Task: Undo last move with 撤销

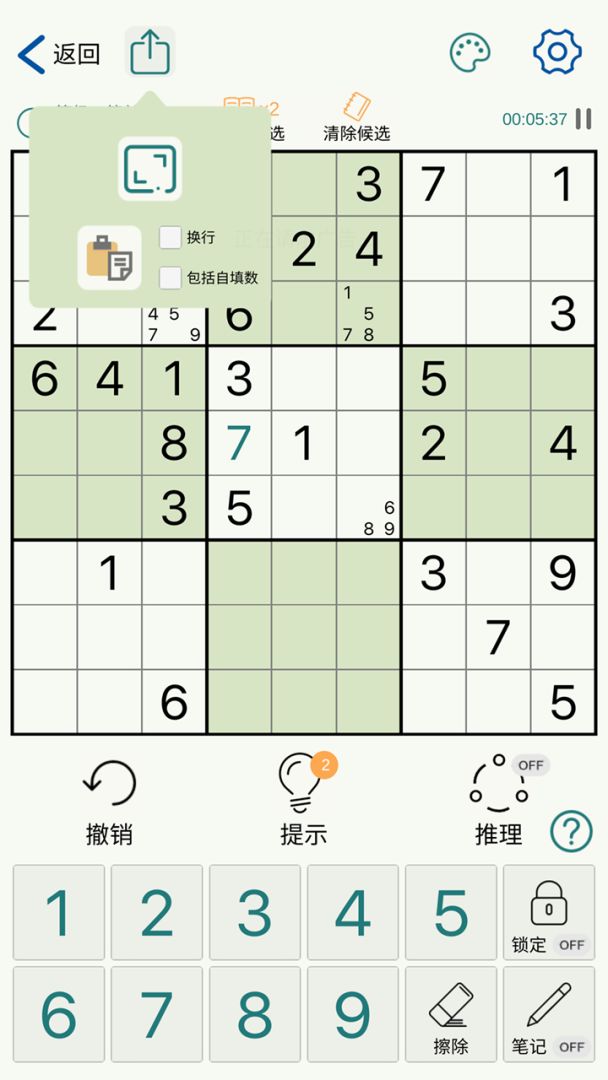Action: [x=109, y=802]
